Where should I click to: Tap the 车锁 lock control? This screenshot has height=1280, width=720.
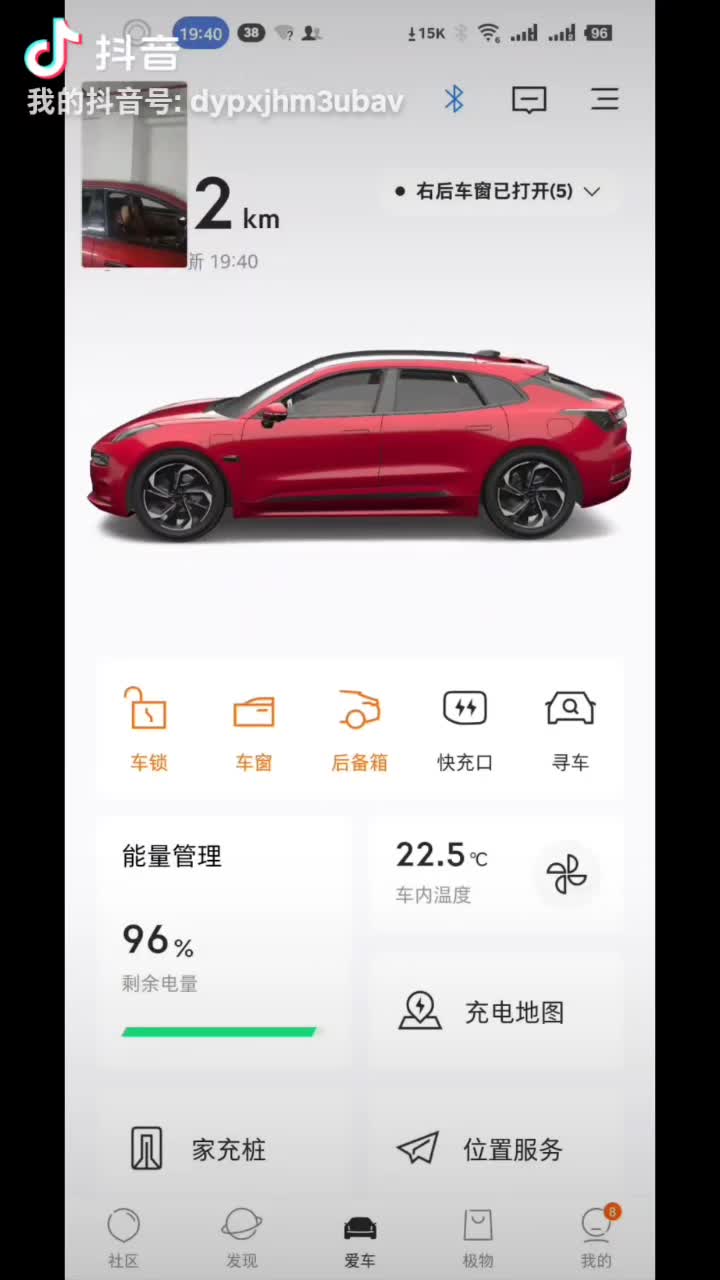[149, 728]
